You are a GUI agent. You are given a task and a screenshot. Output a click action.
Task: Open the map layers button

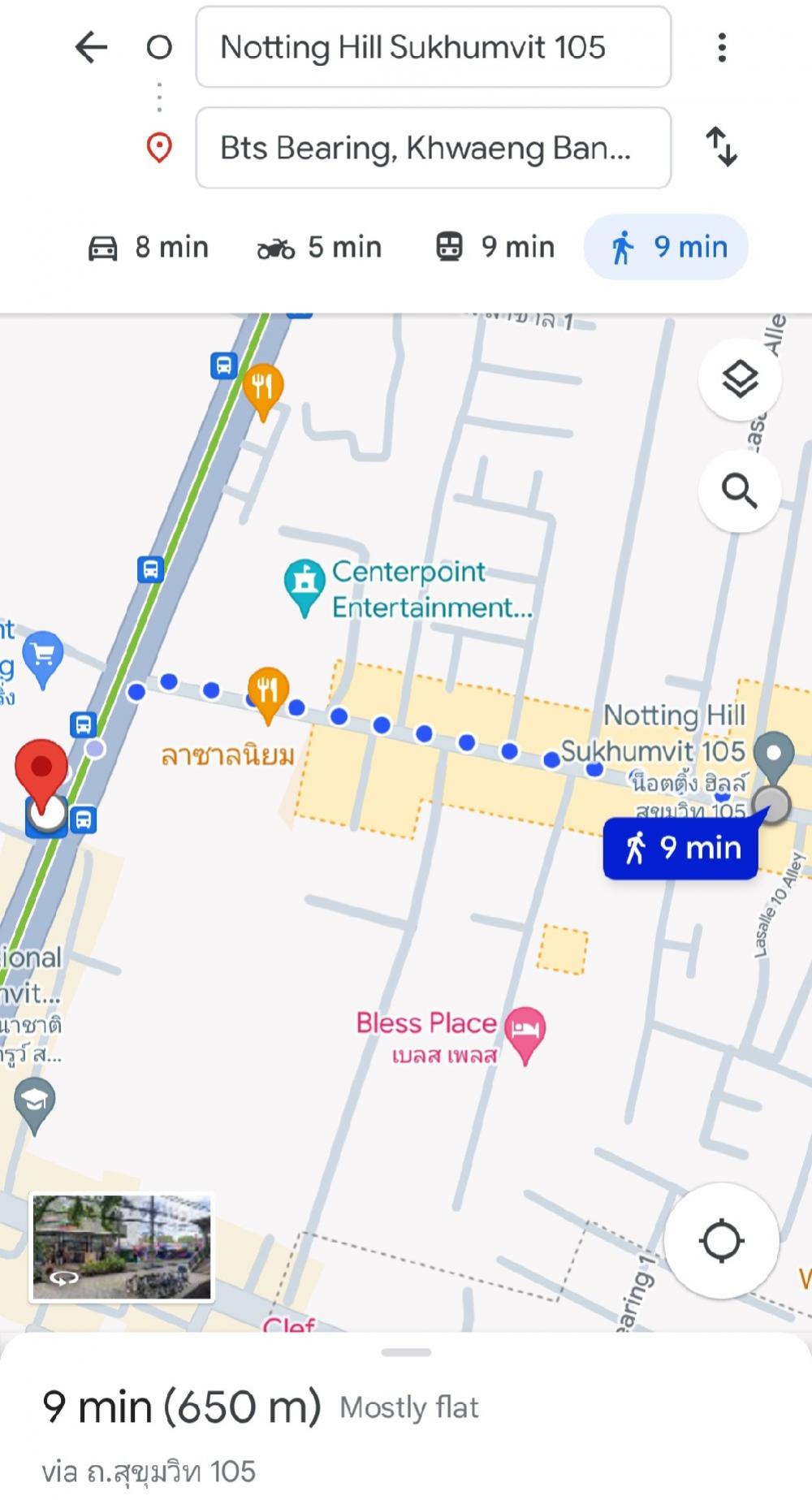740,379
